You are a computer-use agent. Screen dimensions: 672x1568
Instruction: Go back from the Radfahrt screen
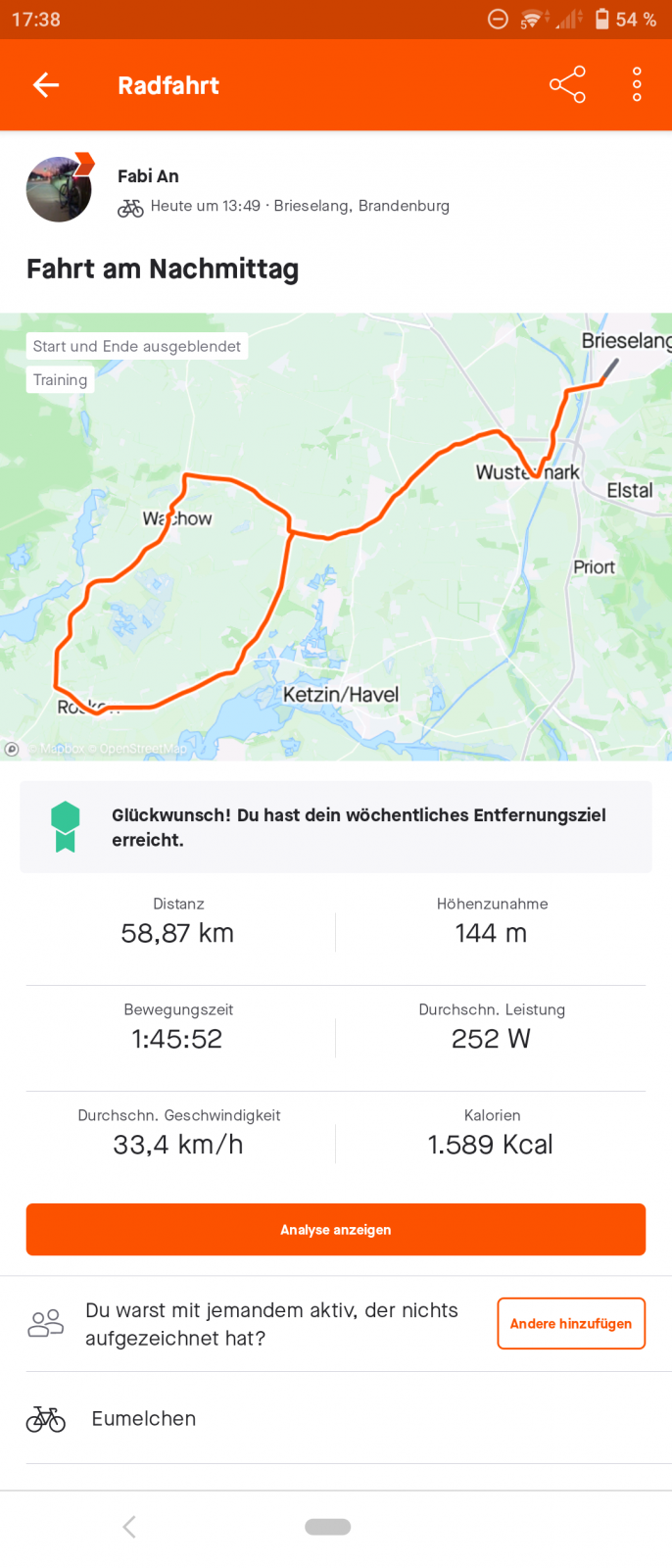click(46, 85)
